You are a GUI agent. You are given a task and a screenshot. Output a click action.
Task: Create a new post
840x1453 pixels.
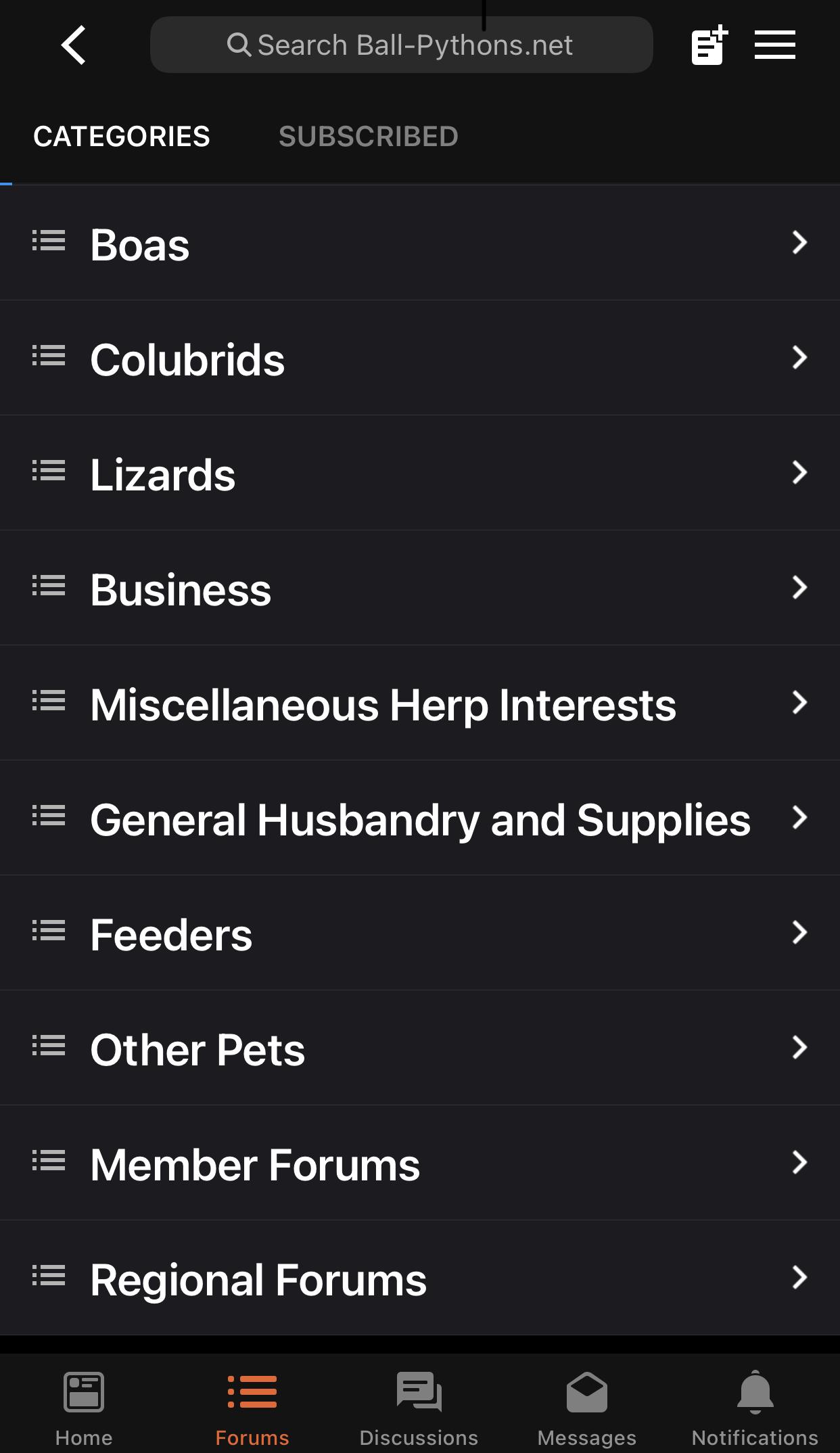pos(708,45)
